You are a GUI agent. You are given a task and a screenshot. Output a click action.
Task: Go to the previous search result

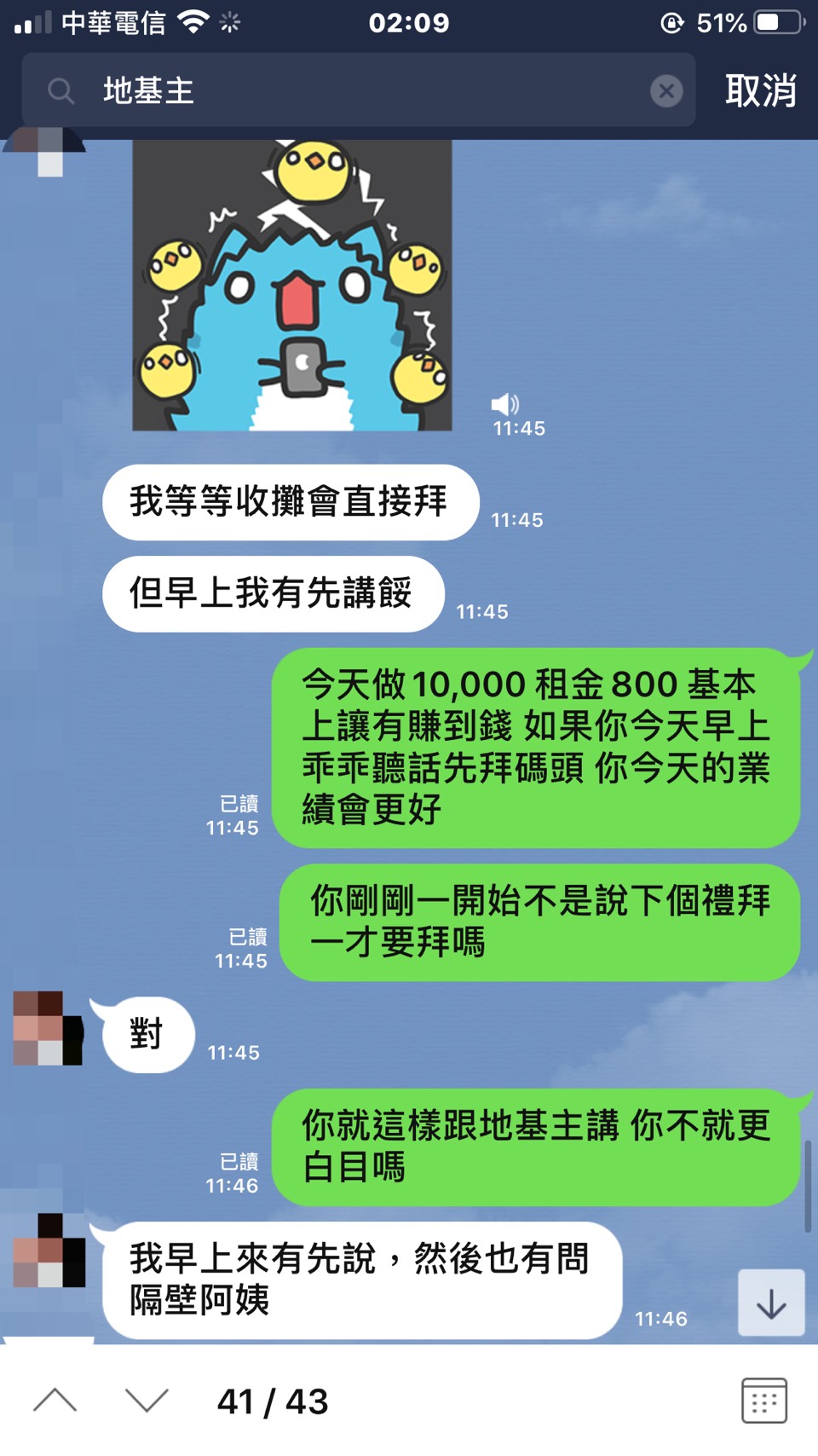55,1400
